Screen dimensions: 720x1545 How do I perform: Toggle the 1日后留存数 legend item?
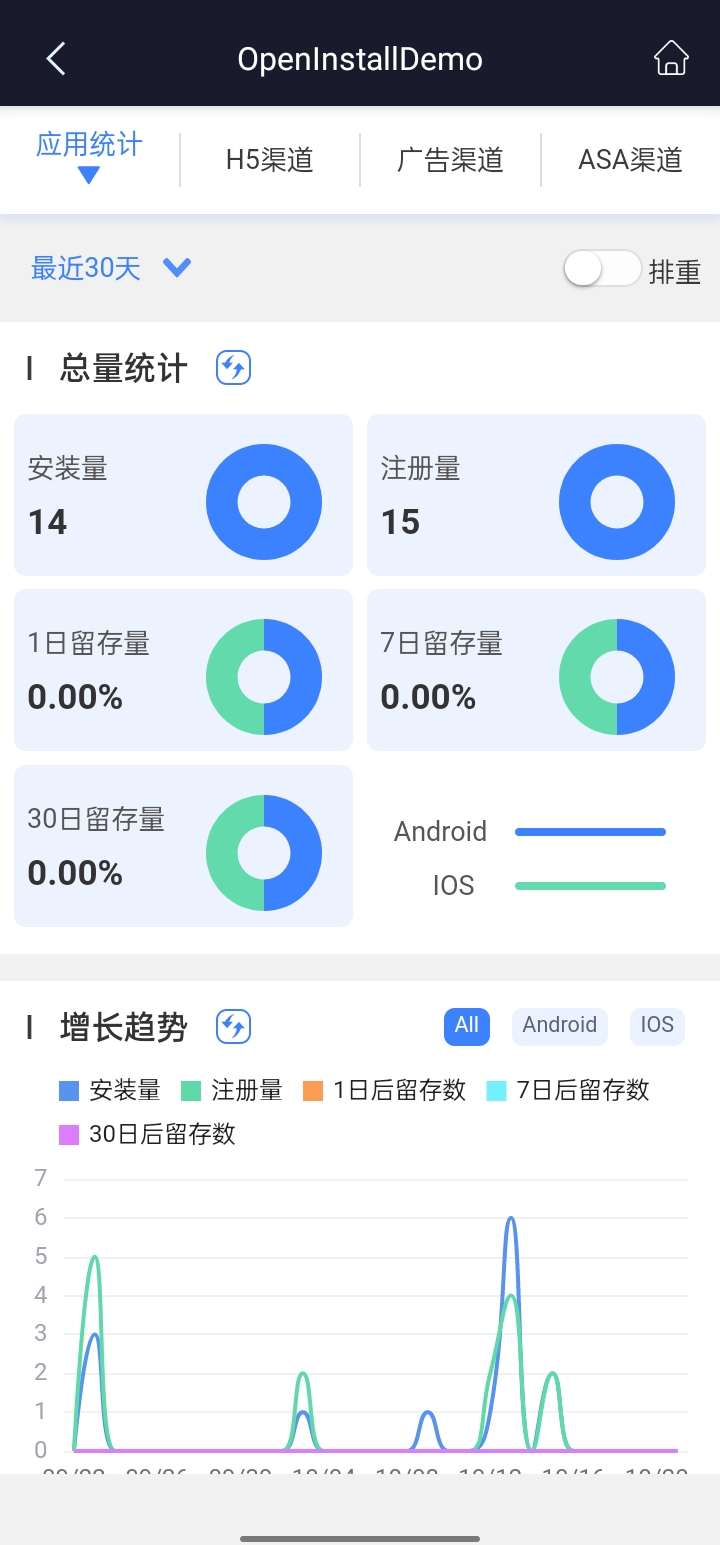point(385,1090)
